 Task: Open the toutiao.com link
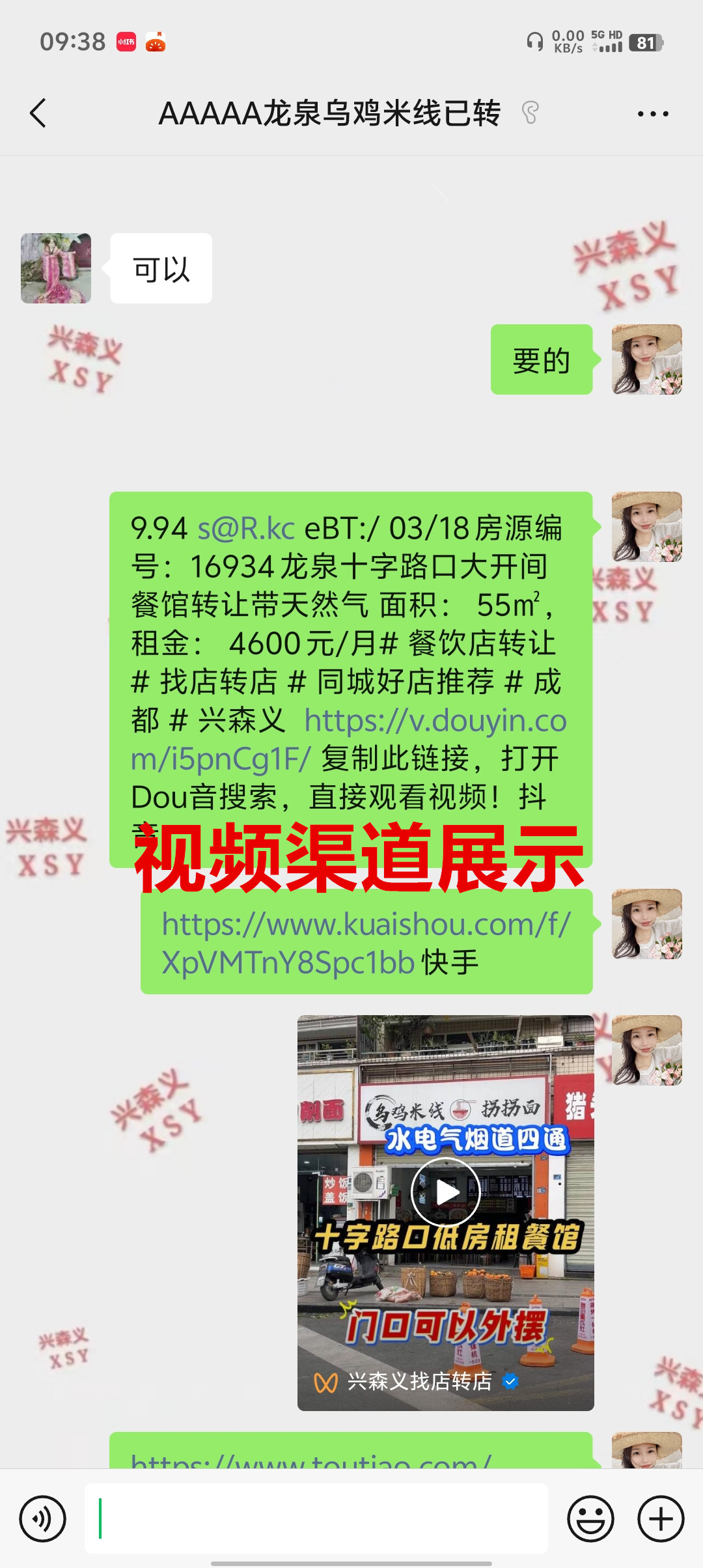coord(311,1460)
